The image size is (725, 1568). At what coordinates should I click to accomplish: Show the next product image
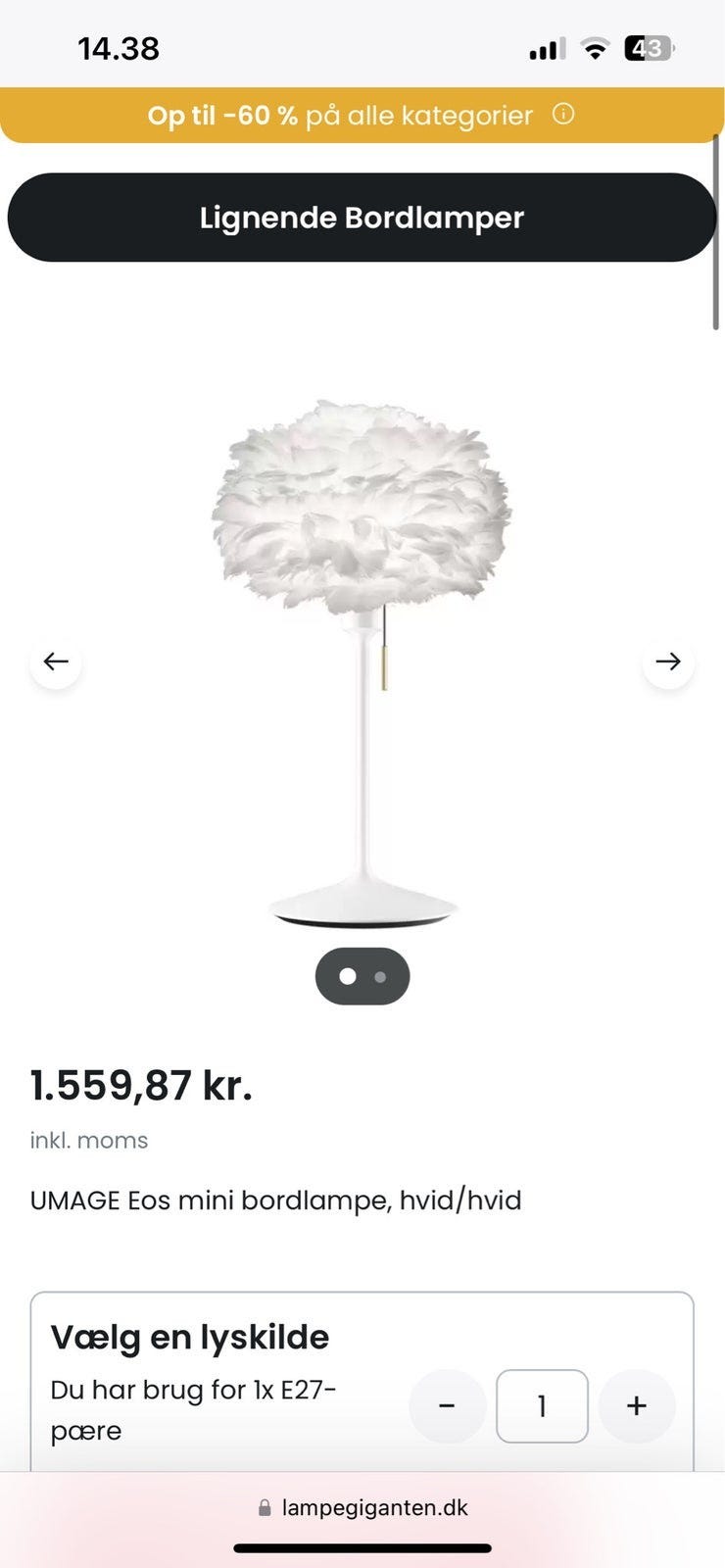pyautogui.click(x=668, y=661)
